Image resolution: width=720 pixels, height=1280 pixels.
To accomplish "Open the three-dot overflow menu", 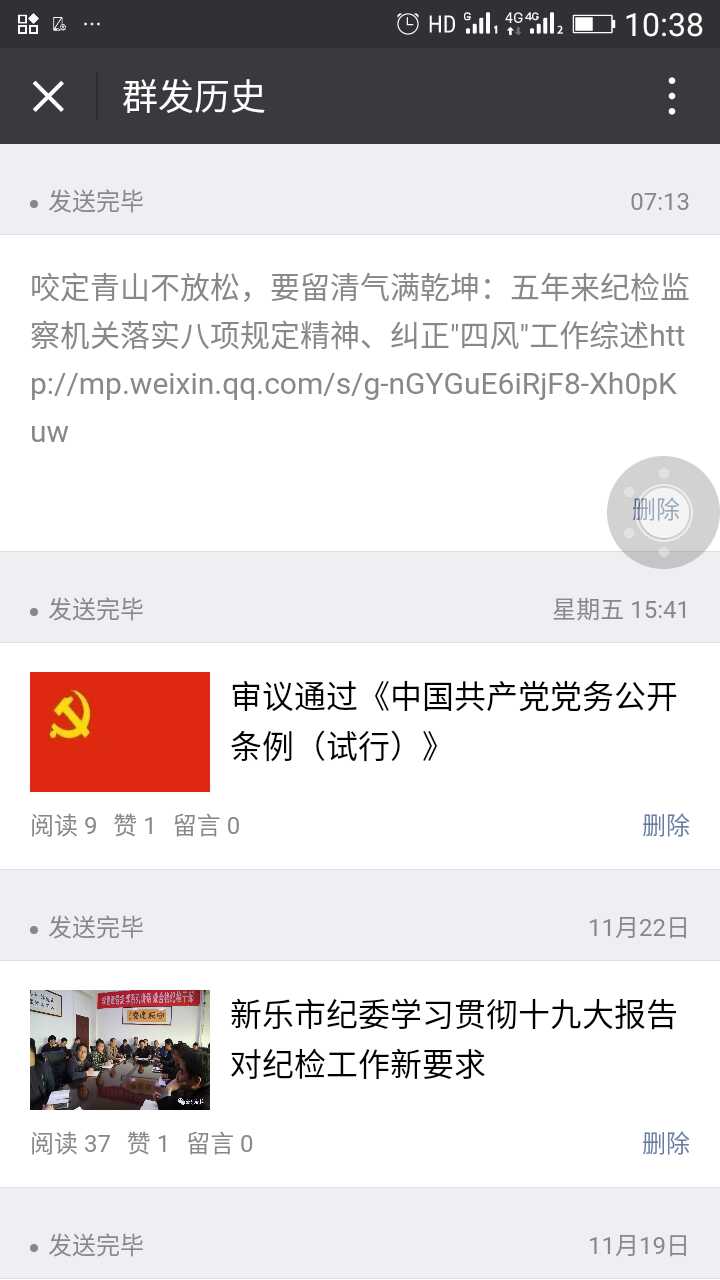I will (673, 96).
